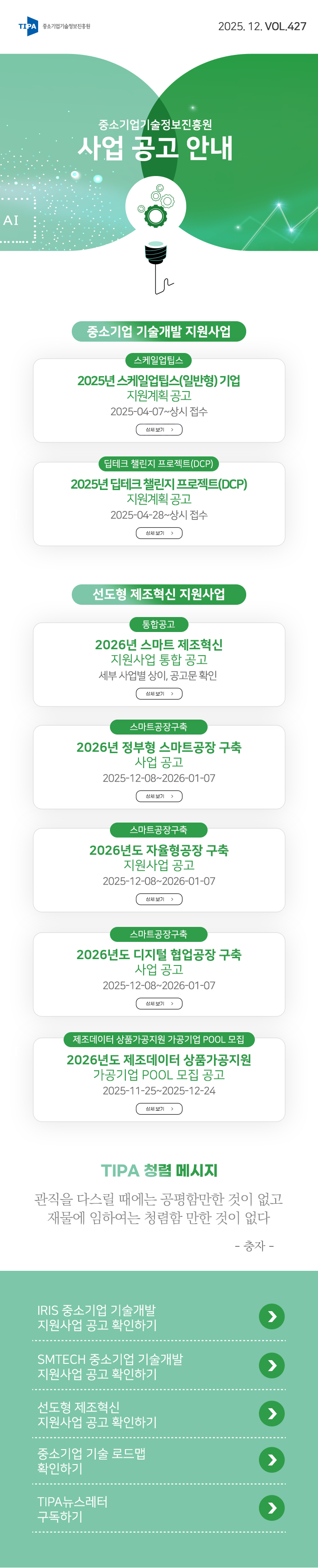View 디지털 협업공장 구축 사업 공고 details

[159, 1003]
